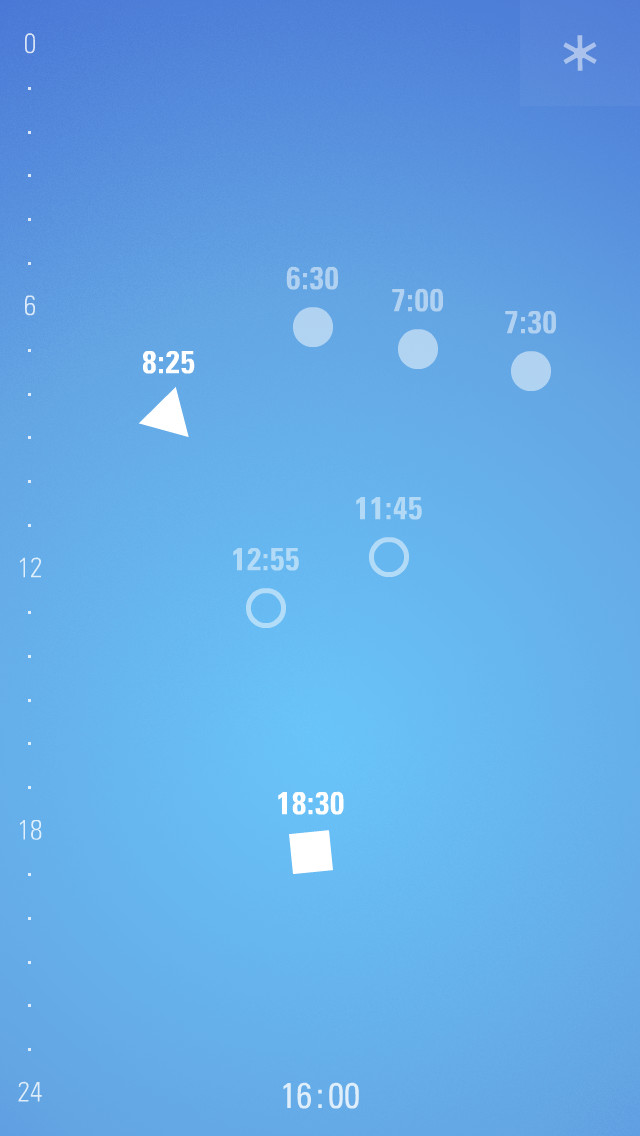Select the 11:45 hollow circle alarm
640x1136 pixels.
pos(389,557)
